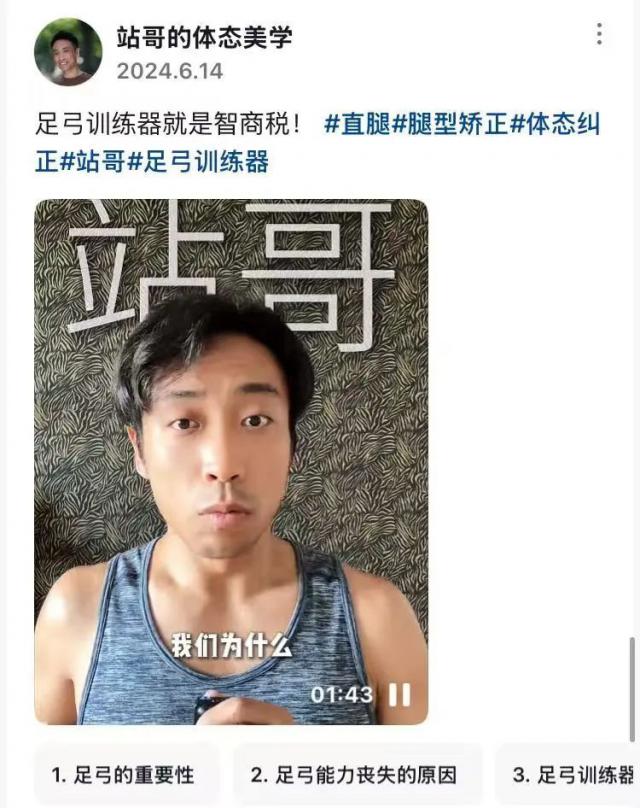Jump to chapter 2. 足弓能力丧失的原因

[x=353, y=774]
